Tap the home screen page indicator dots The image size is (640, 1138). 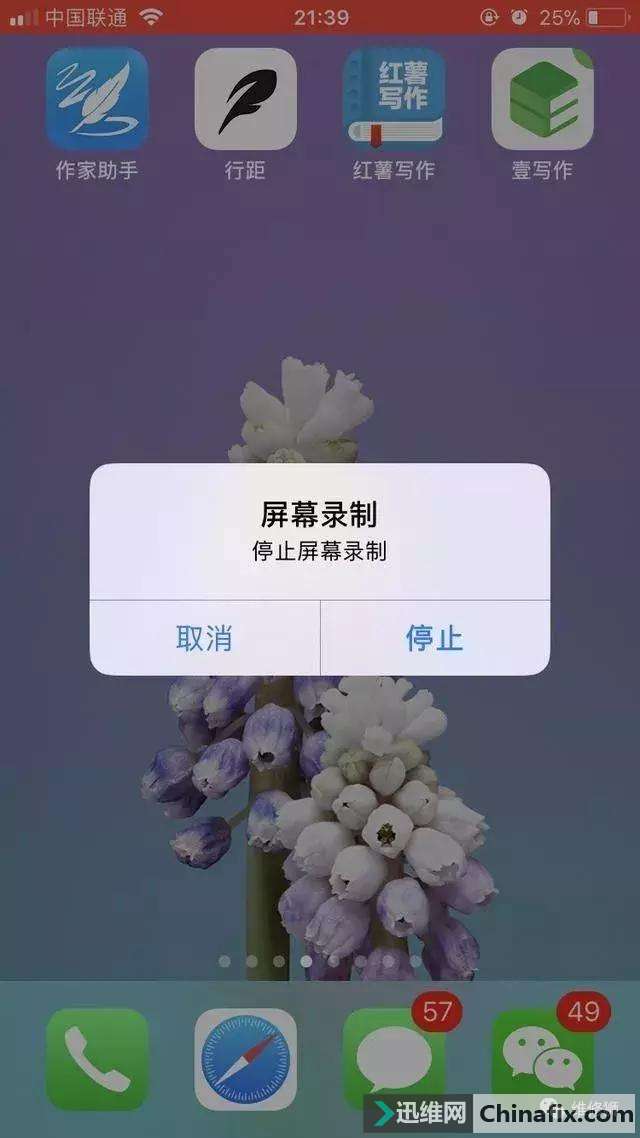(320, 961)
